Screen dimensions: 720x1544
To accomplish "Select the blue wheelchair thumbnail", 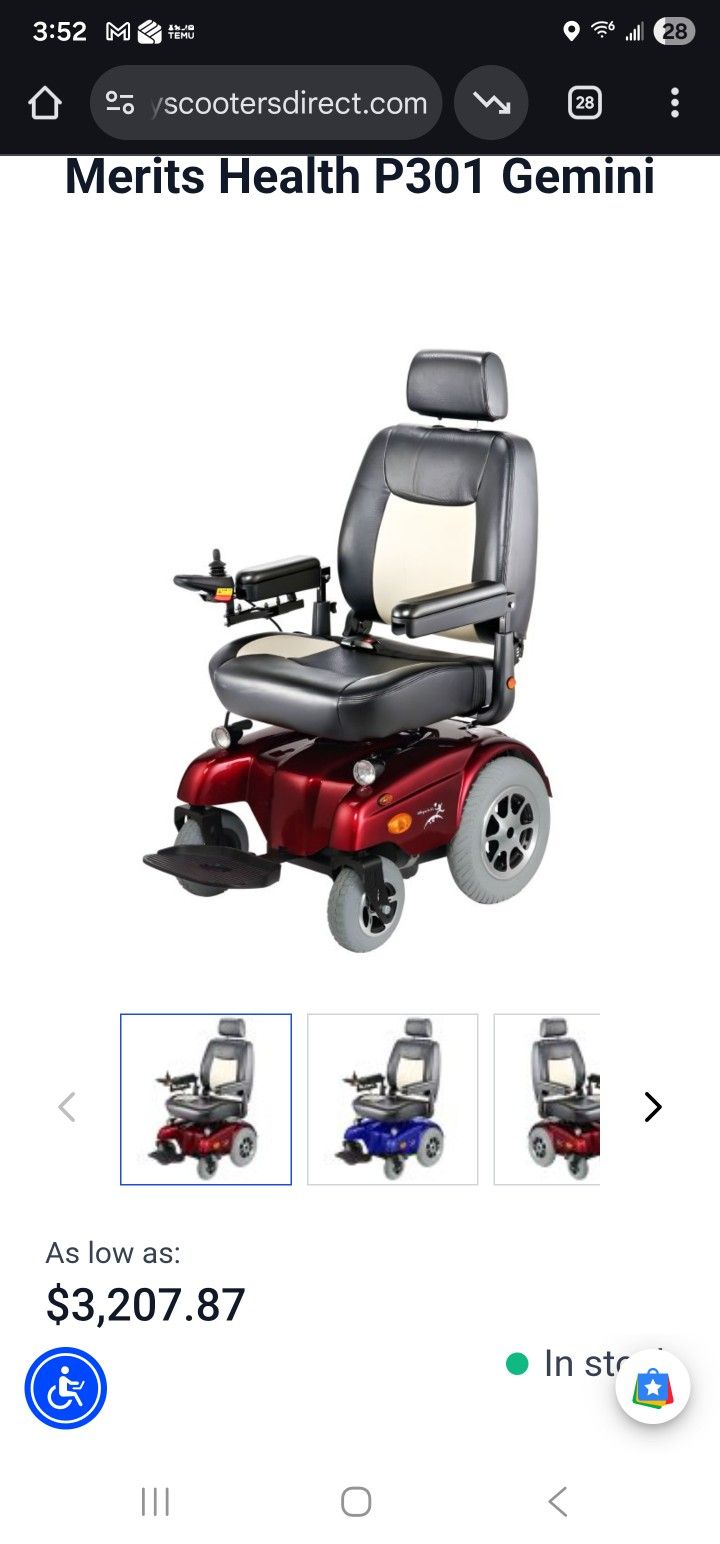I will [392, 1098].
